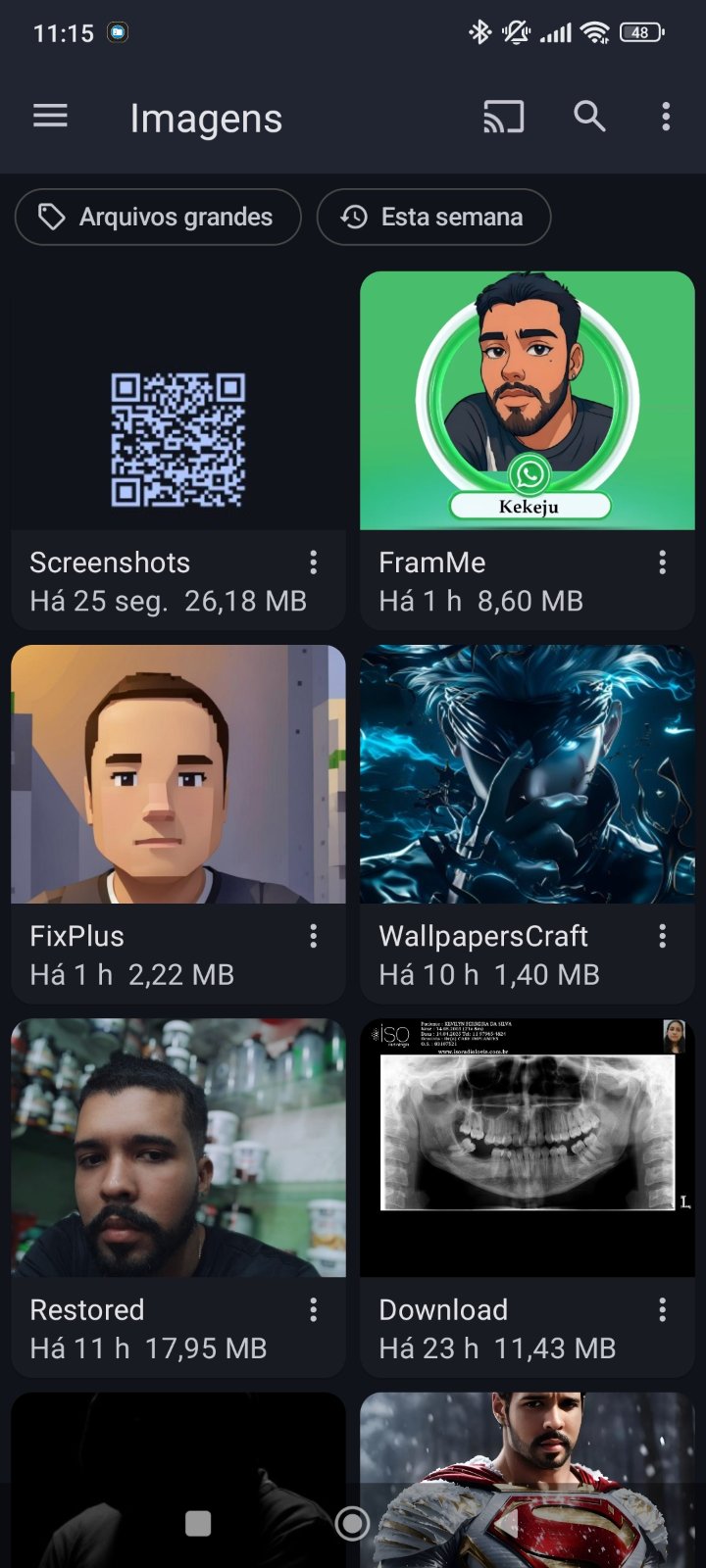Screen dimensions: 706x1568
Task: Show more options for Screenshots folder
Action: (x=314, y=563)
